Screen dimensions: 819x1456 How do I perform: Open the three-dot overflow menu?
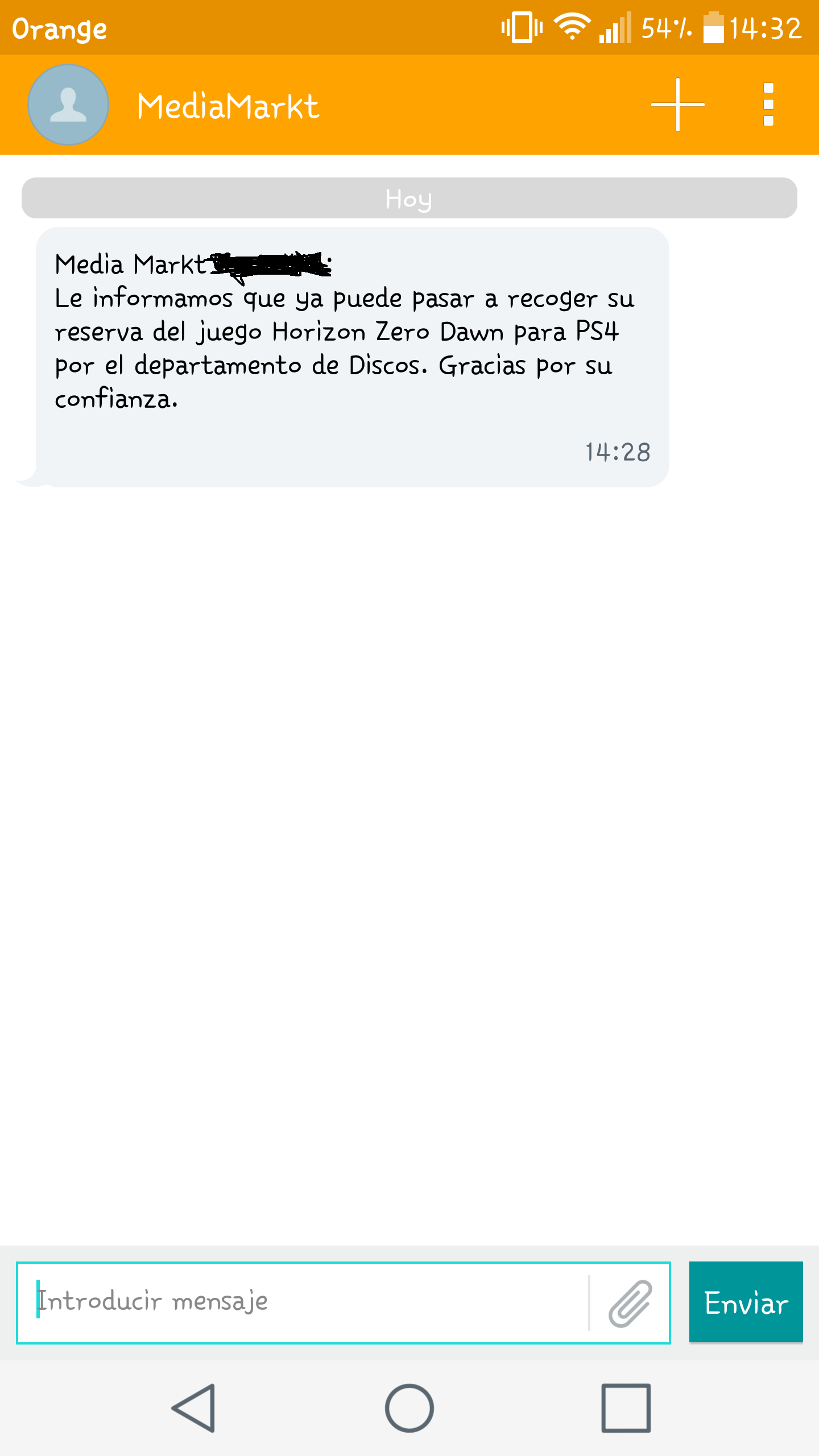[768, 105]
